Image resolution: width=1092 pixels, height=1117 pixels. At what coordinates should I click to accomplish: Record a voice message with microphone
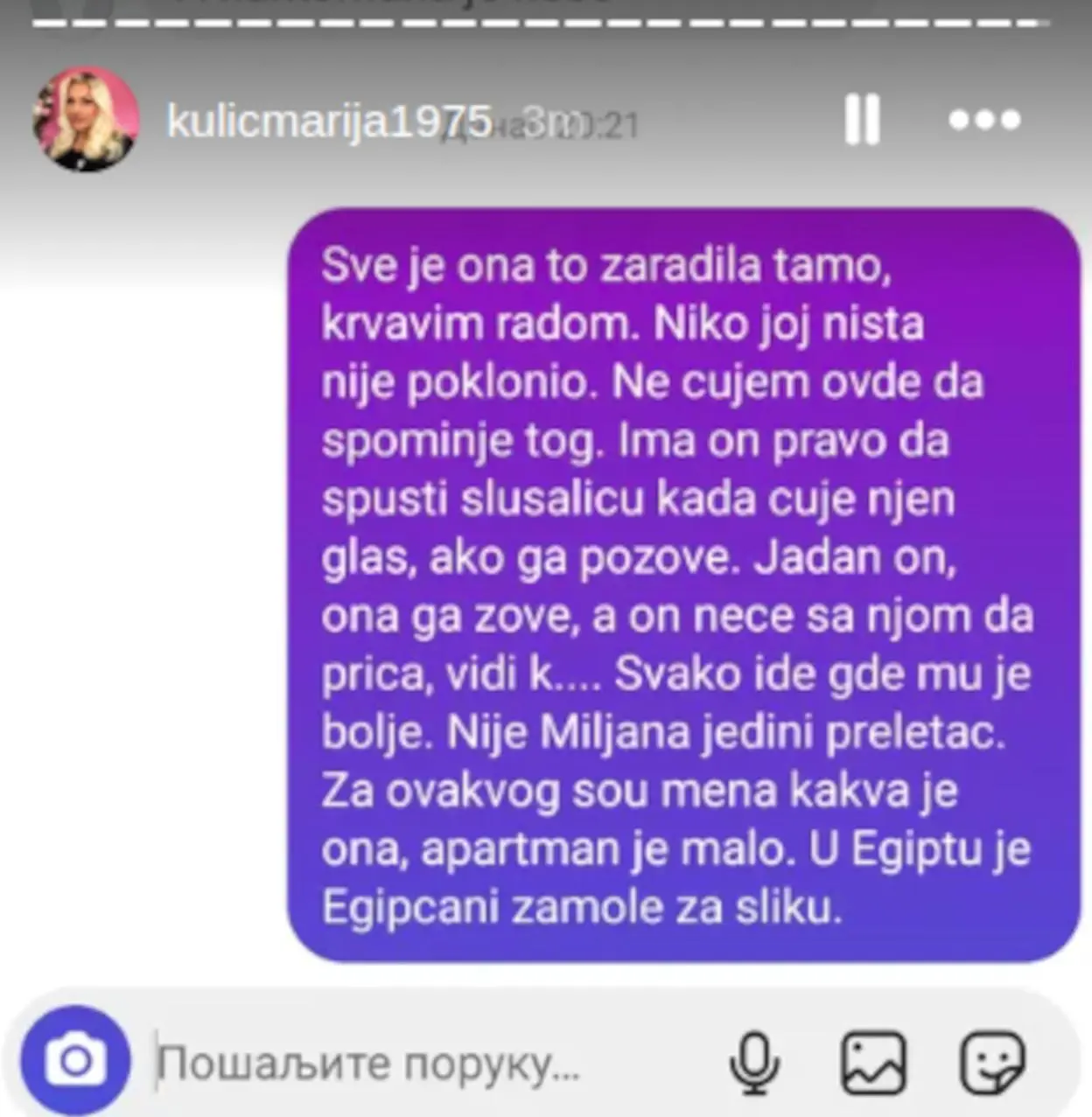tap(753, 1062)
